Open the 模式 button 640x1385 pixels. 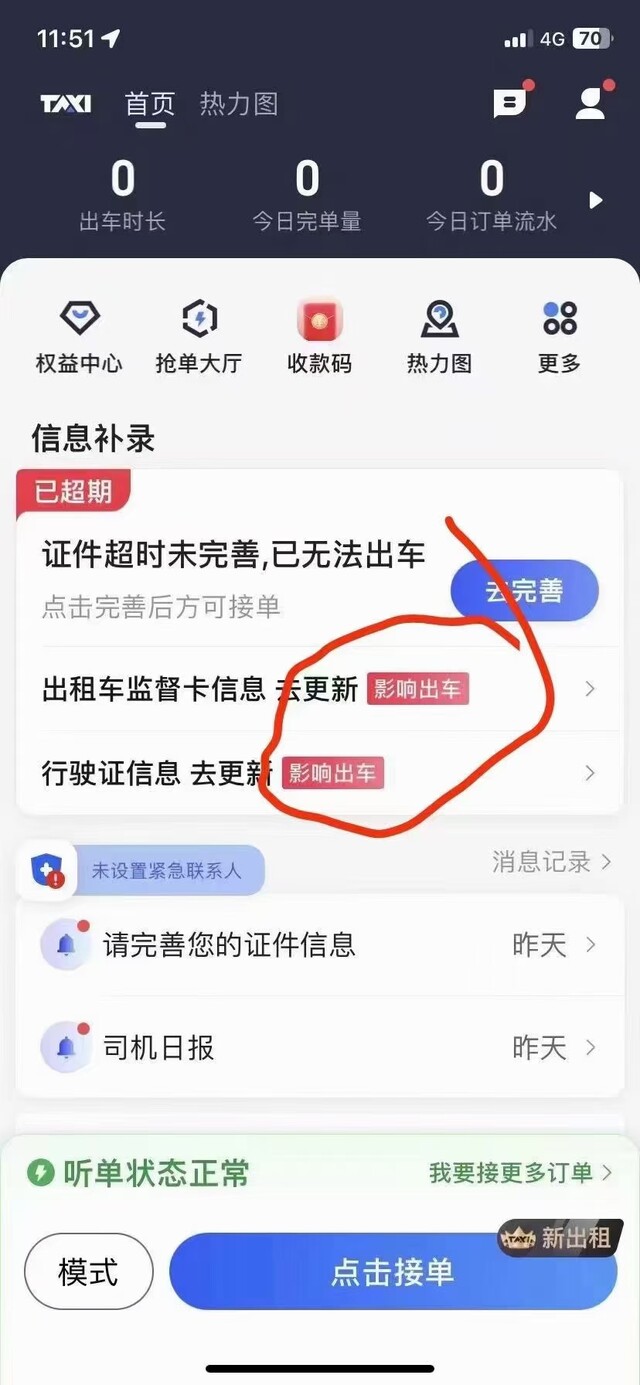pyautogui.click(x=88, y=1272)
